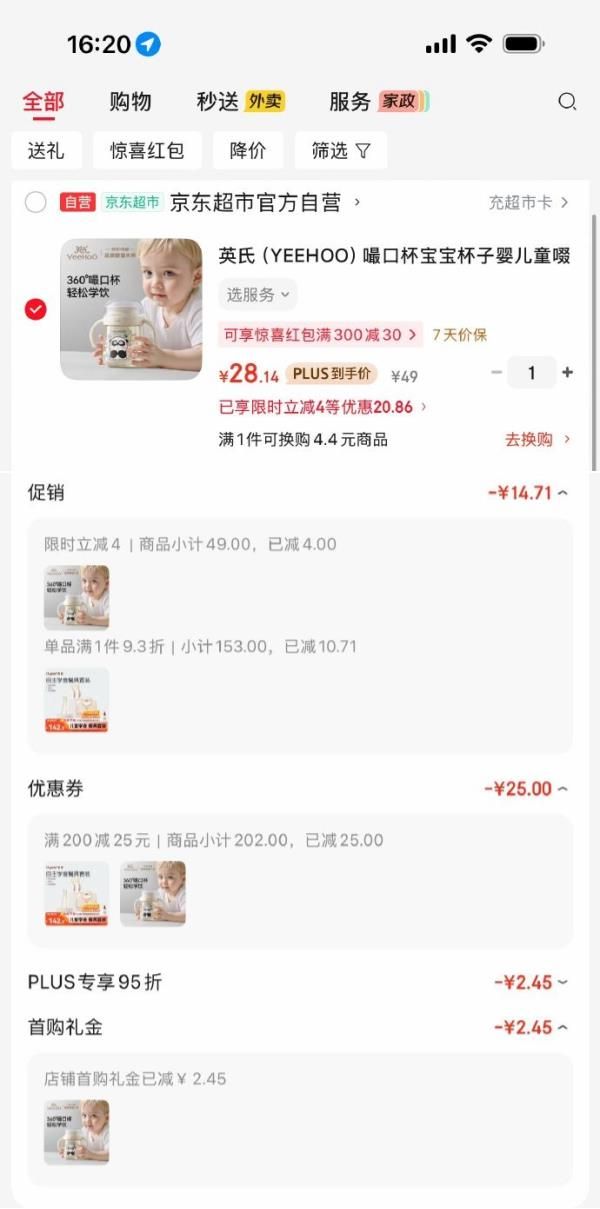Switch to the 秒送 外卖 tab
Screen dimensions: 600x1209
pyautogui.click(x=240, y=101)
